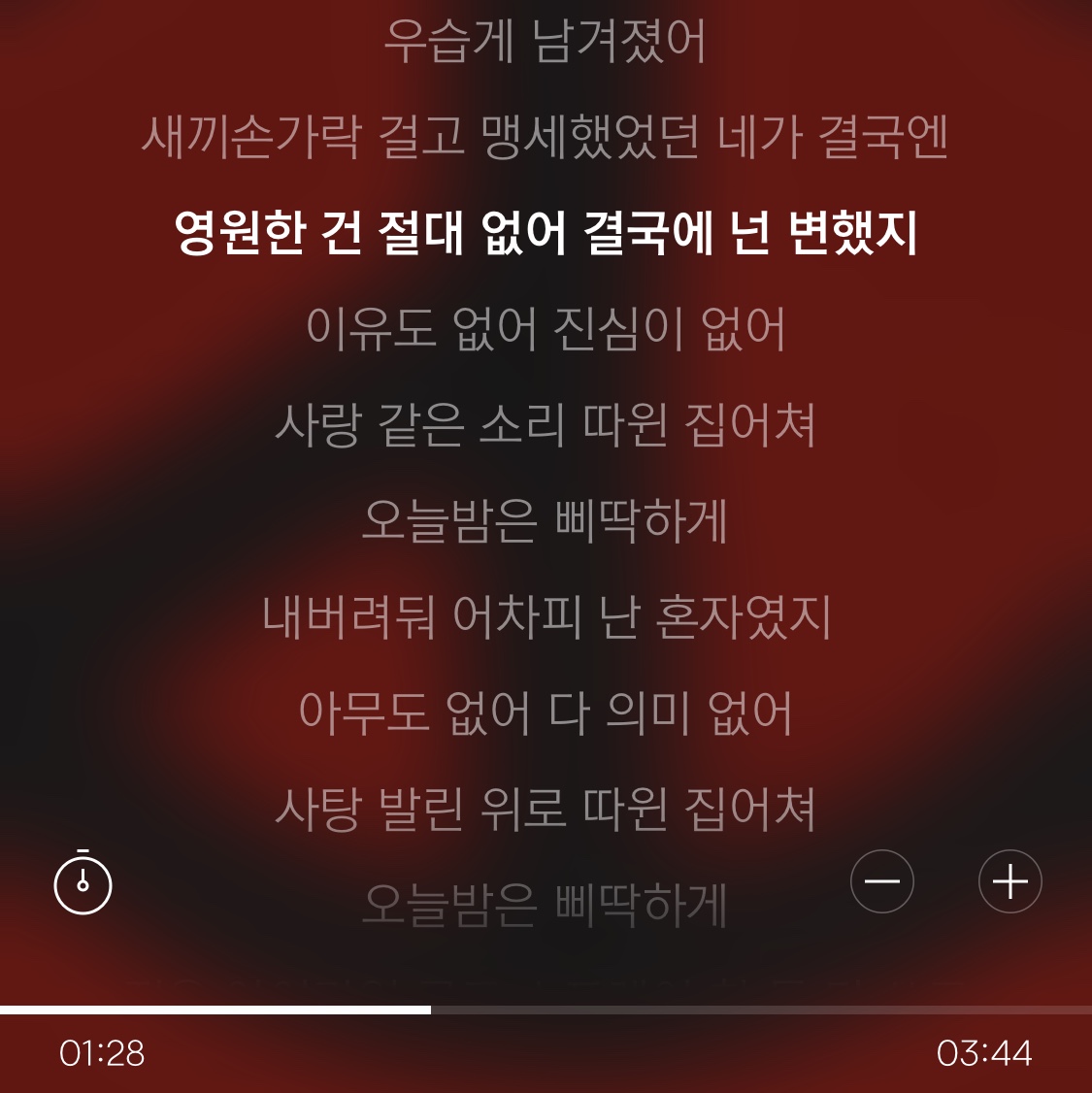Tap the faded bottom lyric '오늘밤은 삐딱하게'
Viewport: 1092px width, 1093px height.
click(x=546, y=906)
